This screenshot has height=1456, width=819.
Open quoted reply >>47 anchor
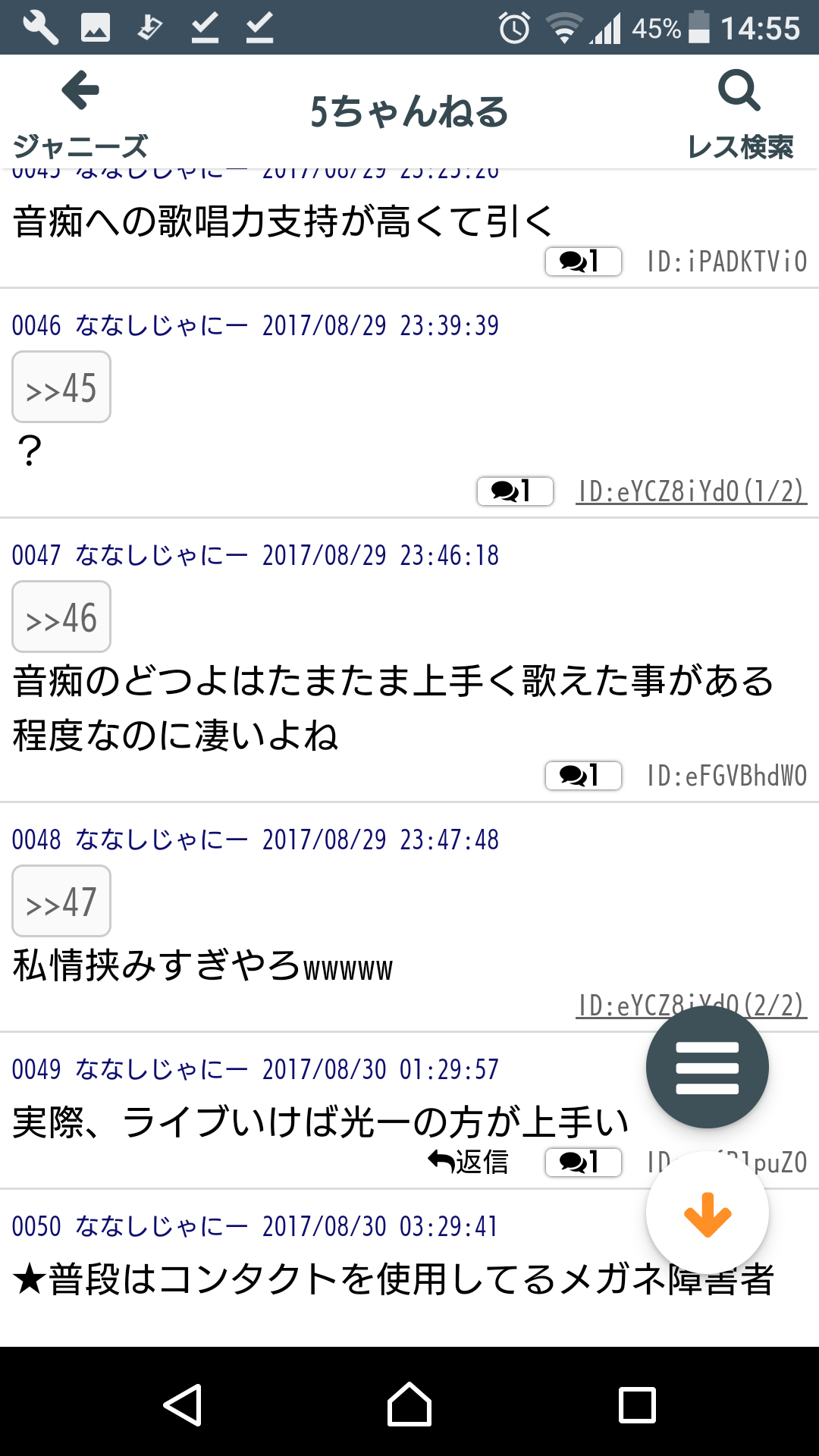[x=61, y=901]
